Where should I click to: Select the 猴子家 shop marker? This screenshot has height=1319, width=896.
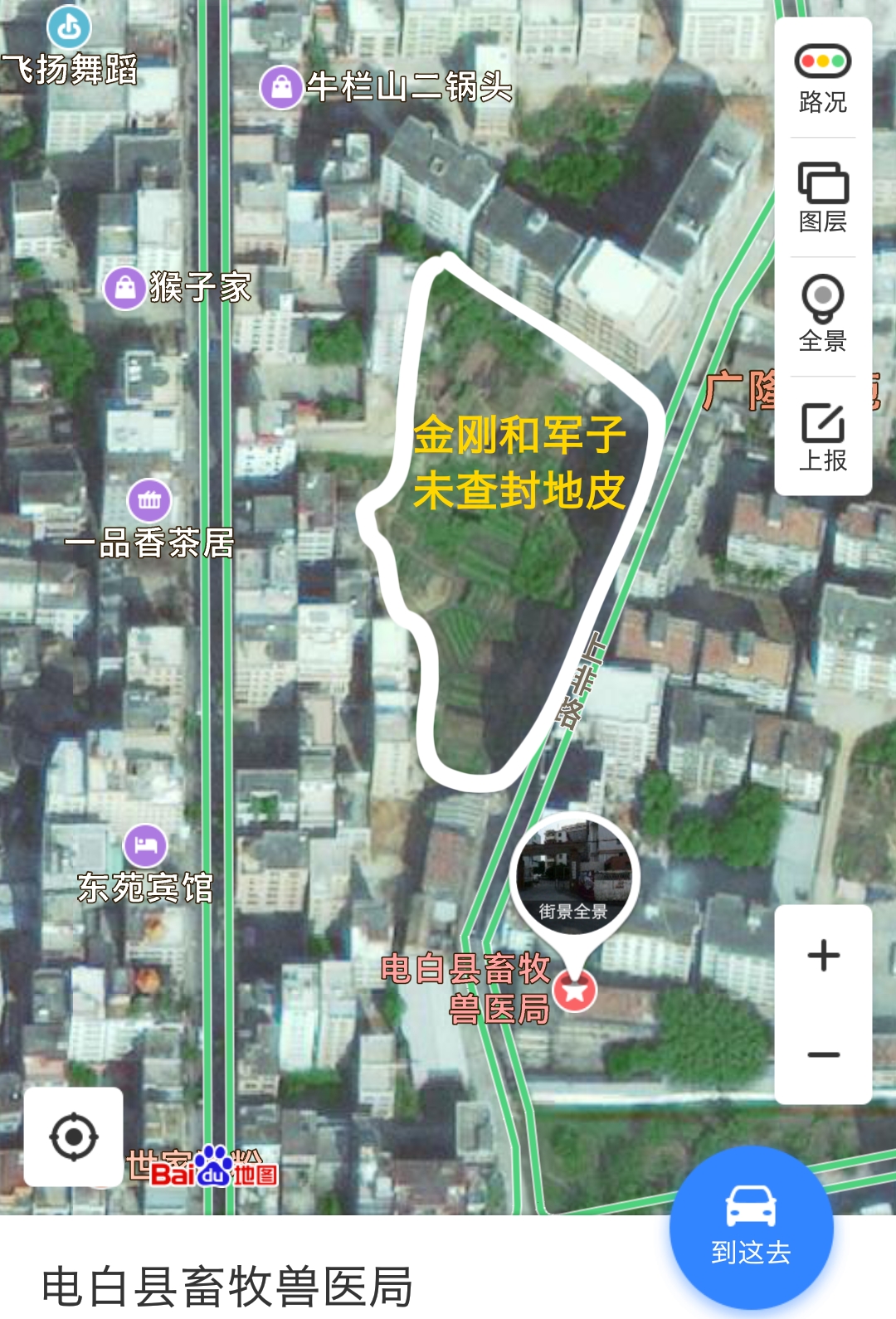pos(125,288)
